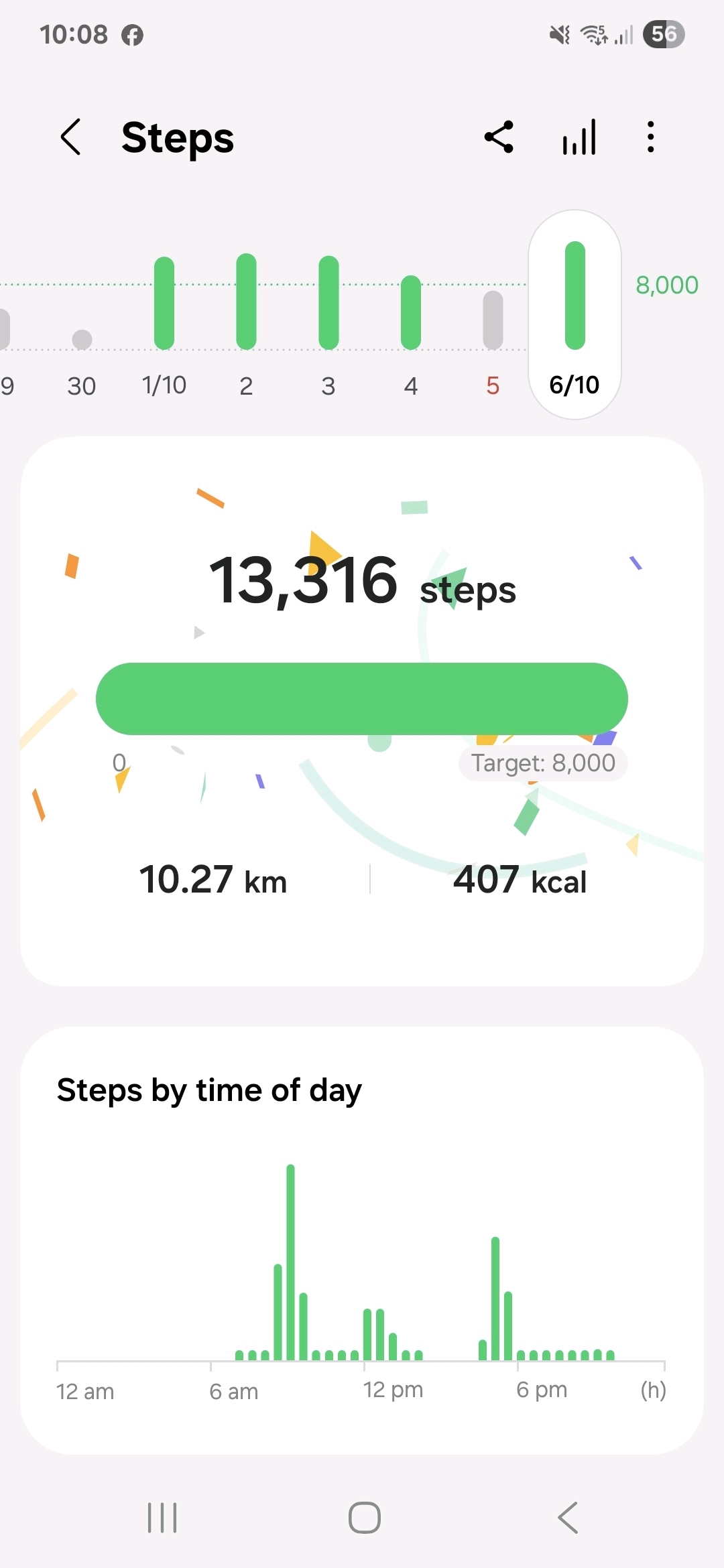Open recent apps from the navigation bar
The height and width of the screenshot is (1568, 724).
[162, 1518]
